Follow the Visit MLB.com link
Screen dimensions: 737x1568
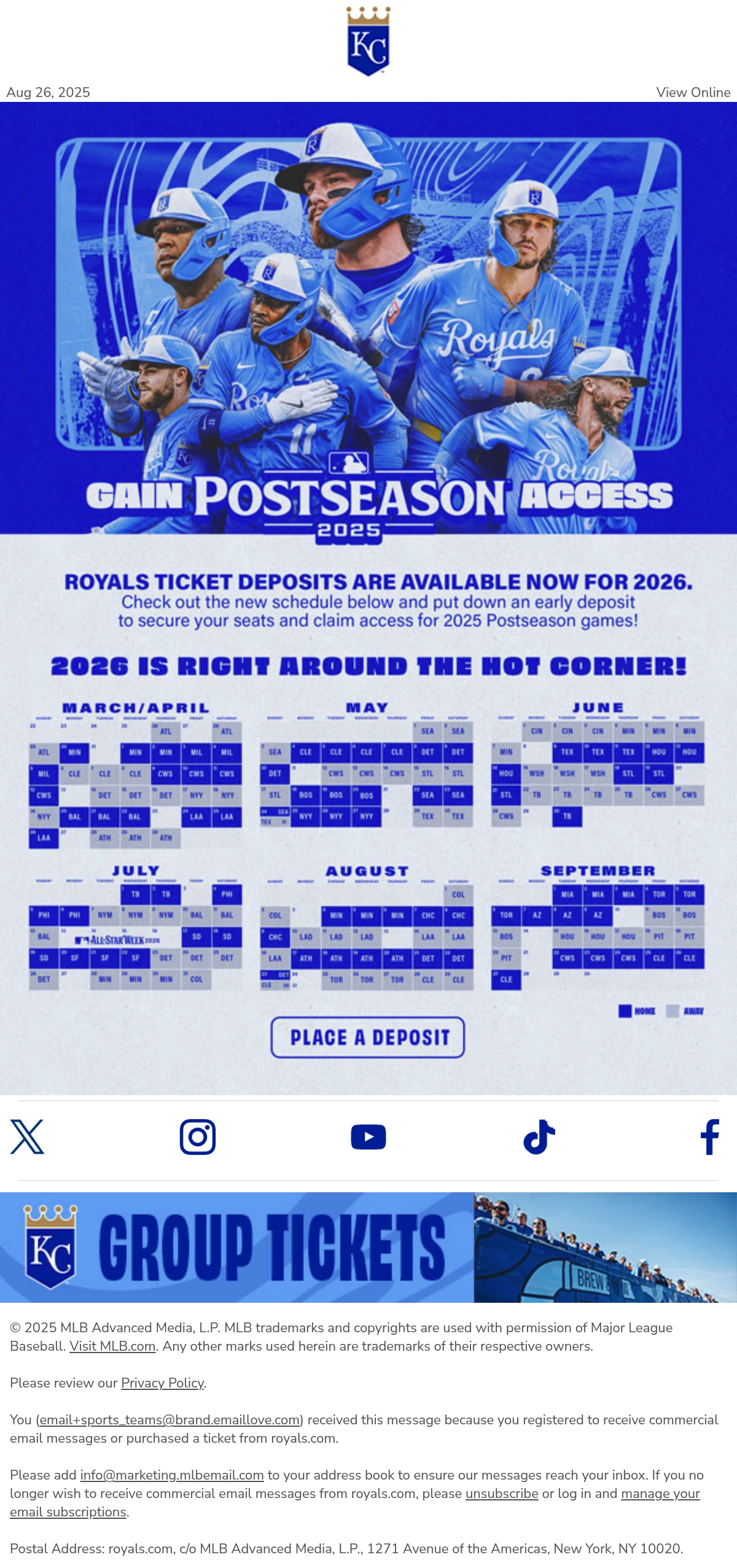coord(112,1346)
